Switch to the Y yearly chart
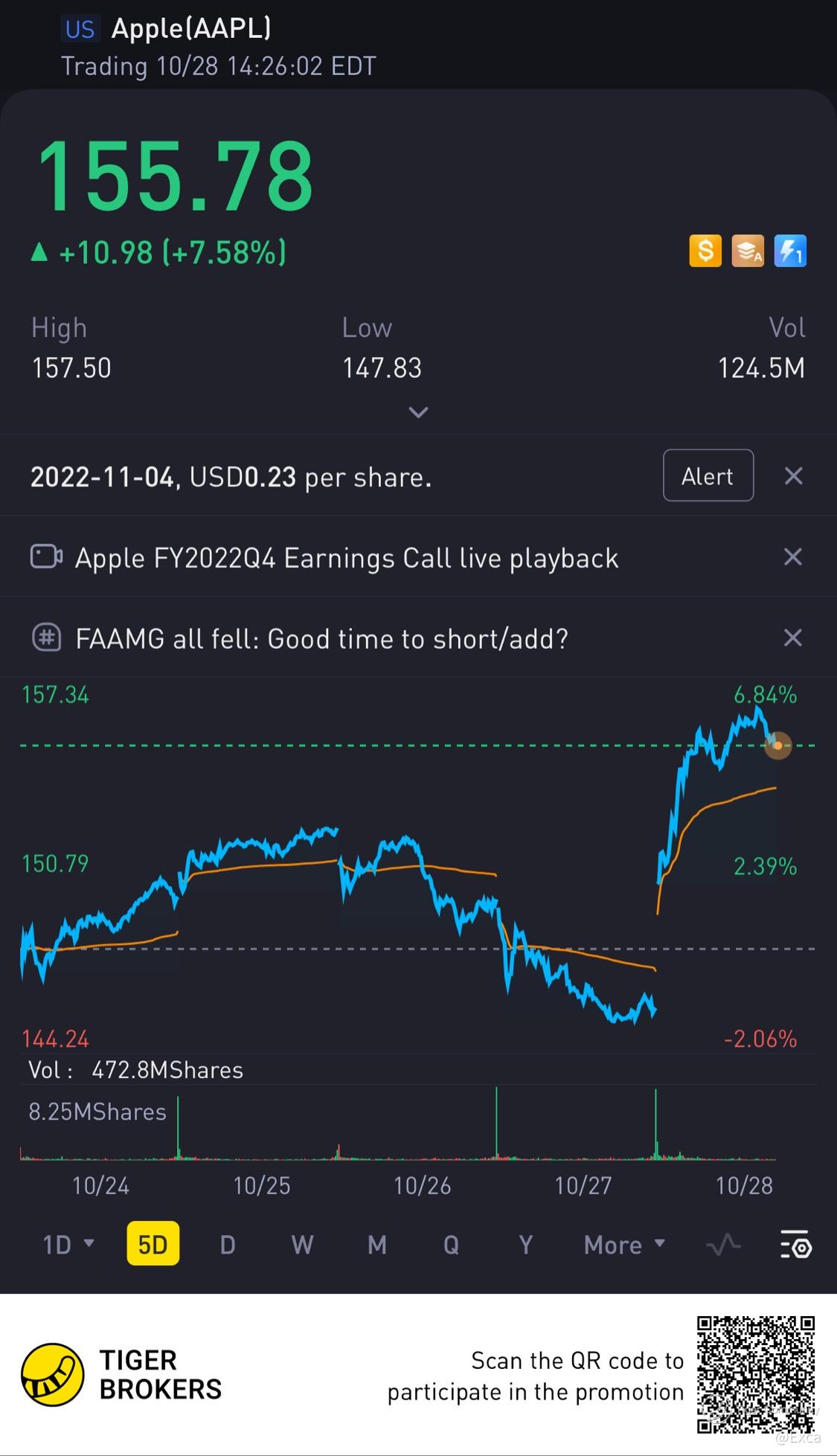Viewport: 837px width, 1456px height. click(x=525, y=1245)
